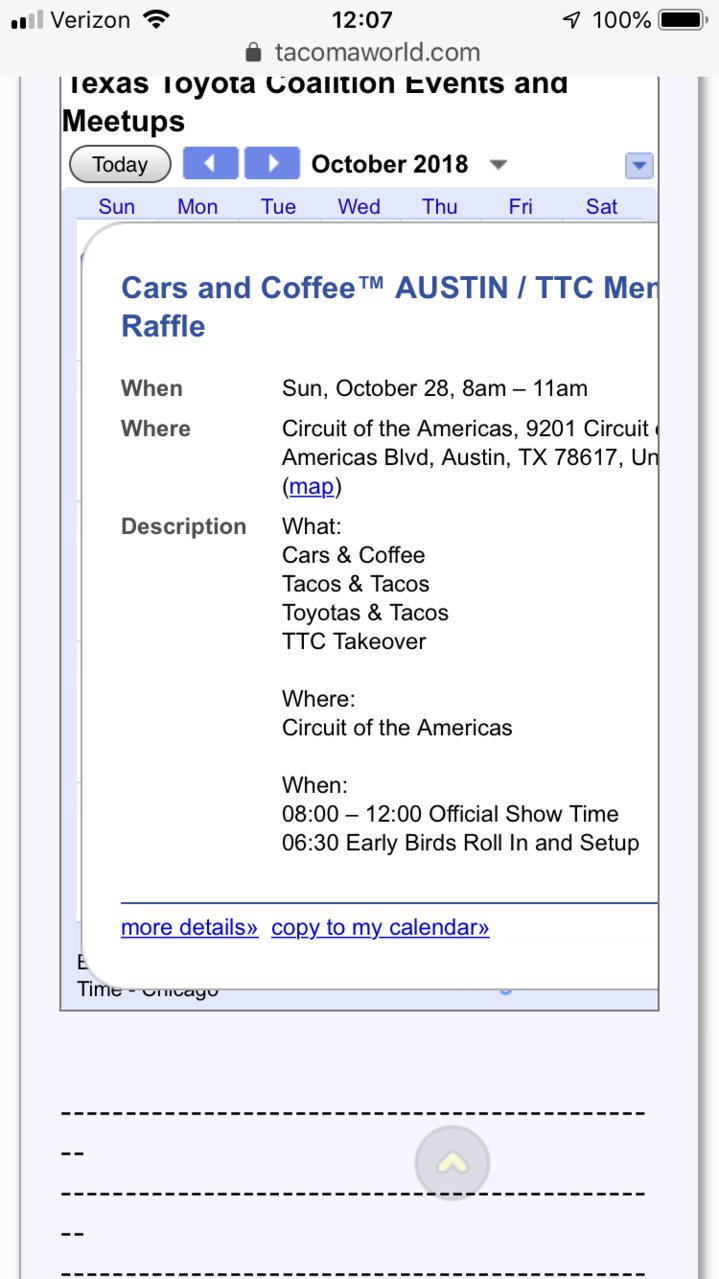Image resolution: width=719 pixels, height=1279 pixels.
Task: Go to the previous month
Action: point(210,163)
